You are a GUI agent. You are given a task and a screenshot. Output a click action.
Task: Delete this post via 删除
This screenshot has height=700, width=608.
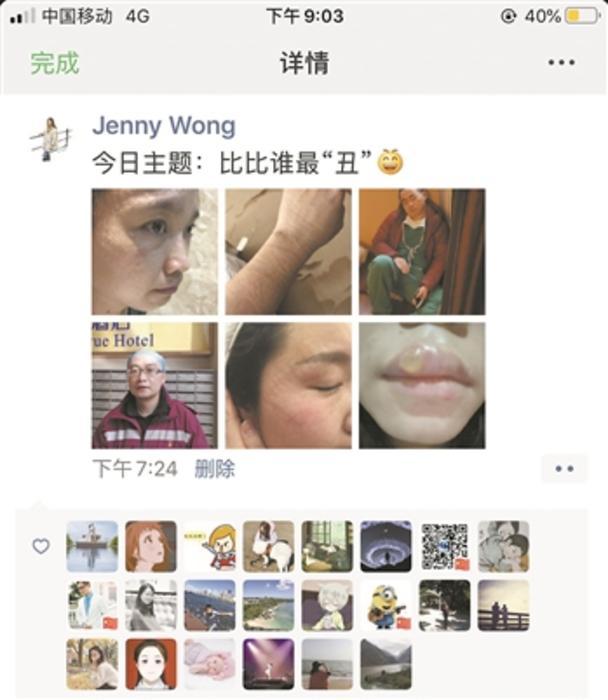tap(215, 469)
